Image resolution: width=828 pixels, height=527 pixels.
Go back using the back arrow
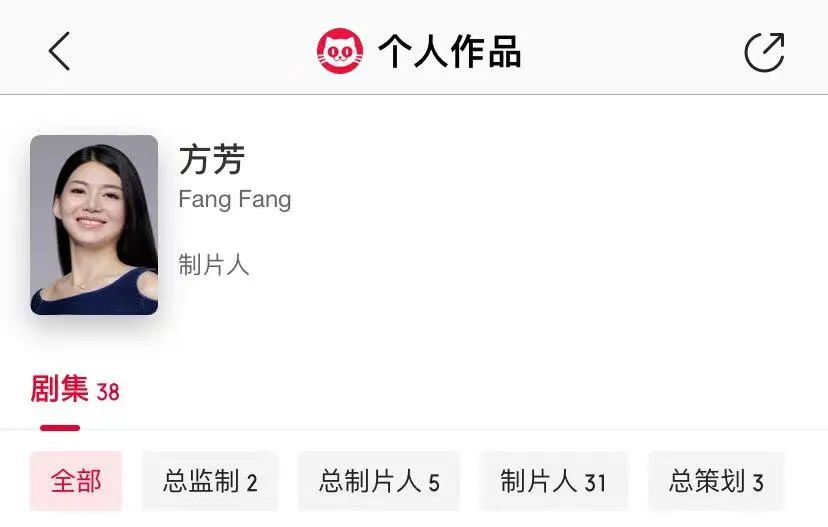(x=60, y=51)
